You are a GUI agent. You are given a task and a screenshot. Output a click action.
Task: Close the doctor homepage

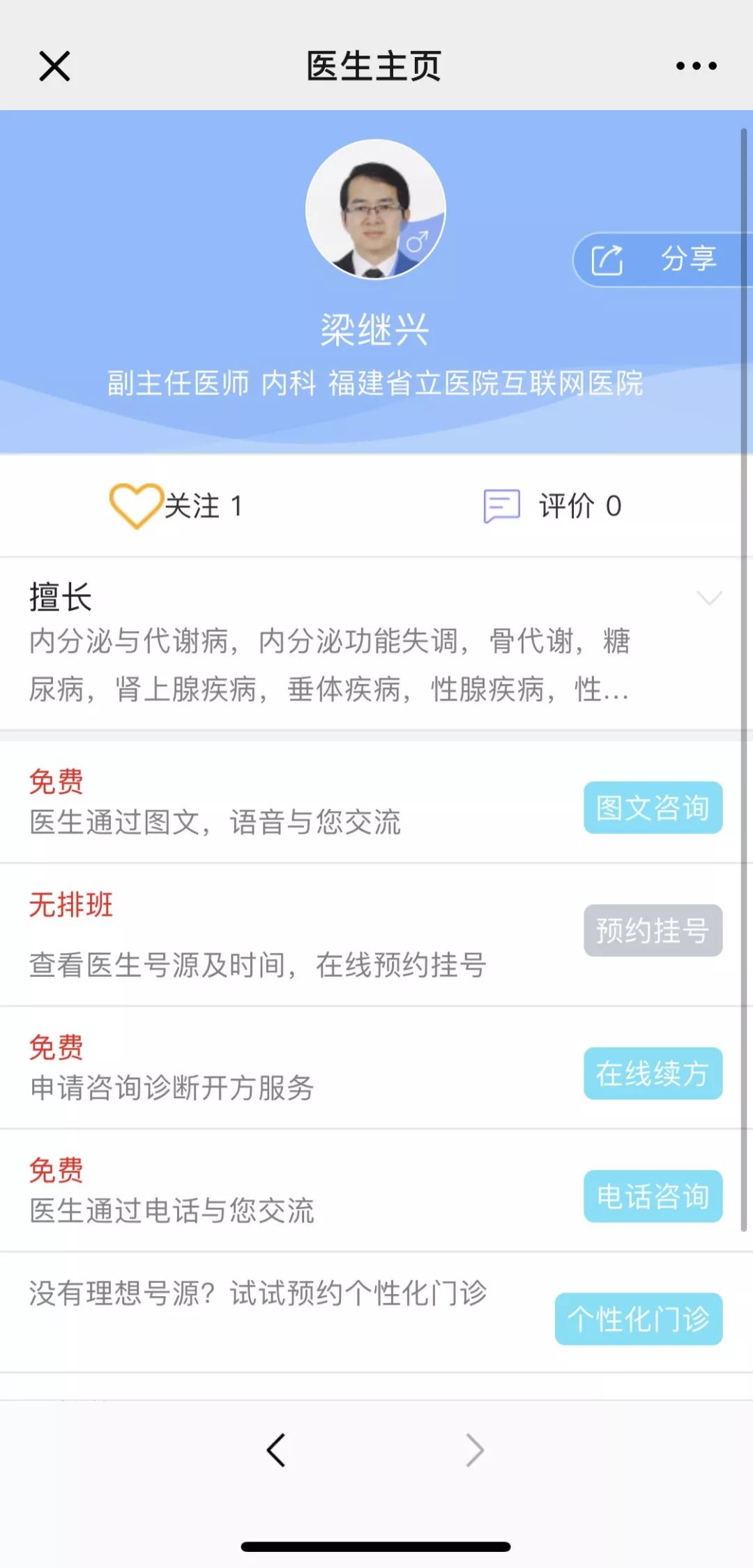54,67
